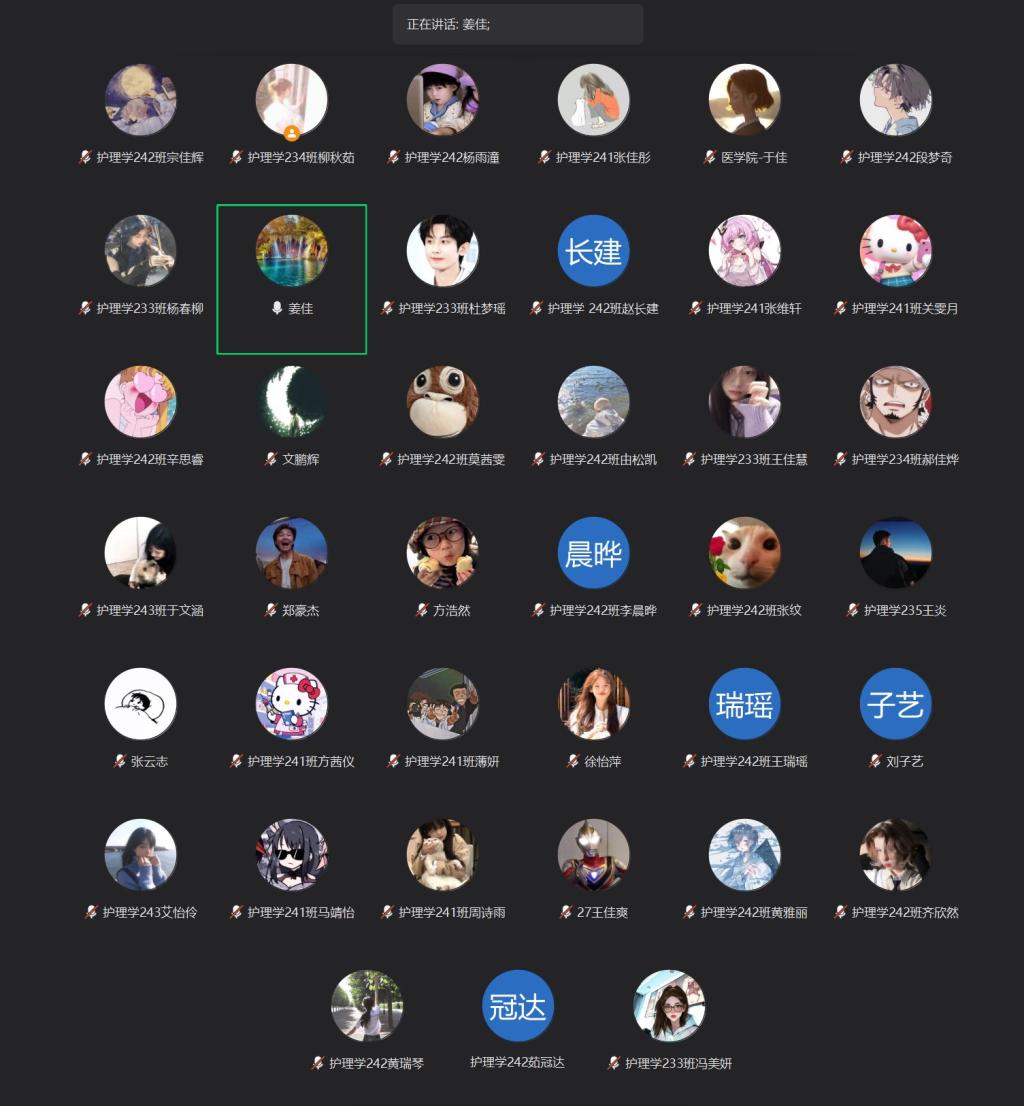Tap the tile of 护理学233班冯美妍
The image size is (1024, 1106).
pos(670,1006)
